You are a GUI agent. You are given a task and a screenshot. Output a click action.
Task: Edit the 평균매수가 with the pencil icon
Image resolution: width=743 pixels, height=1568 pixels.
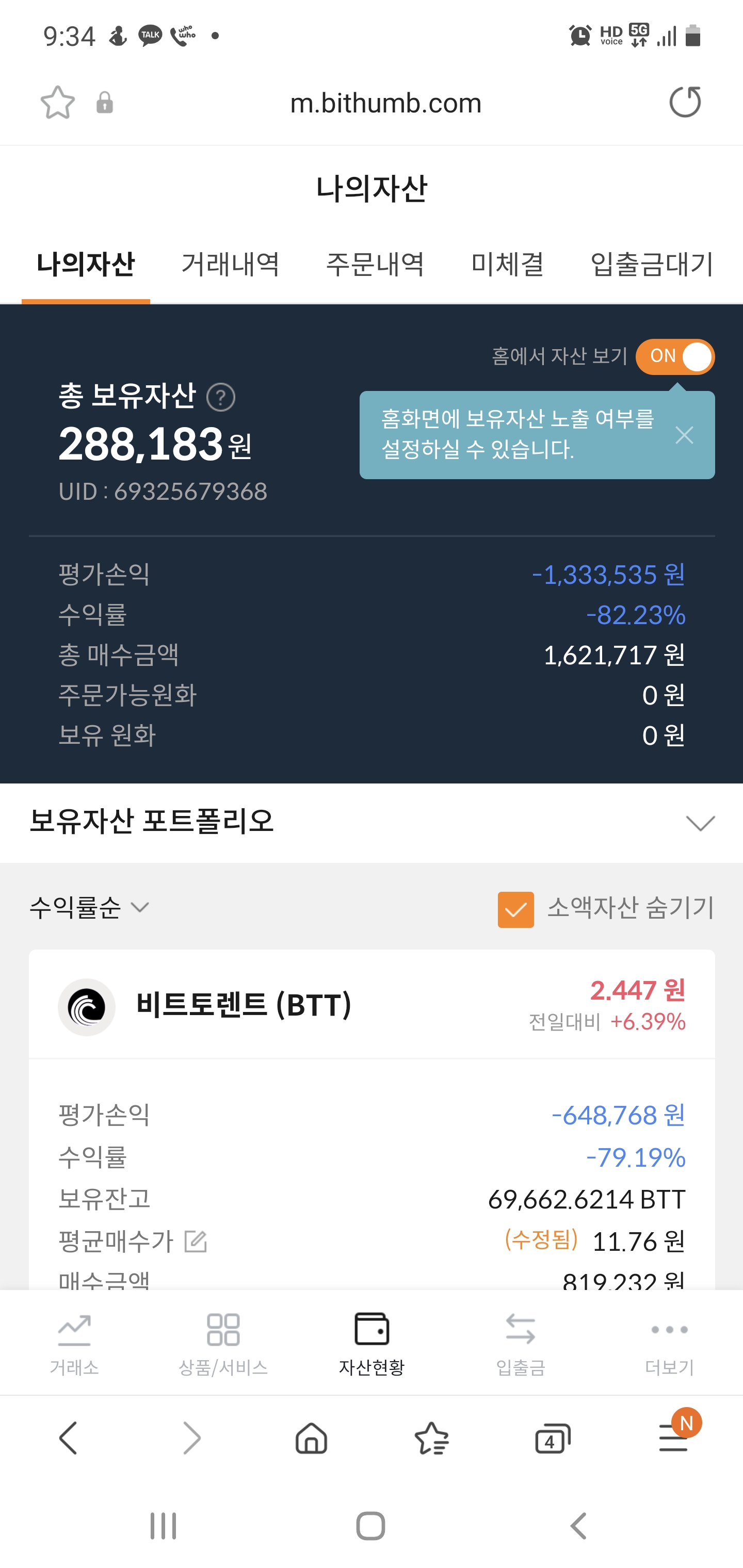pos(196,1241)
